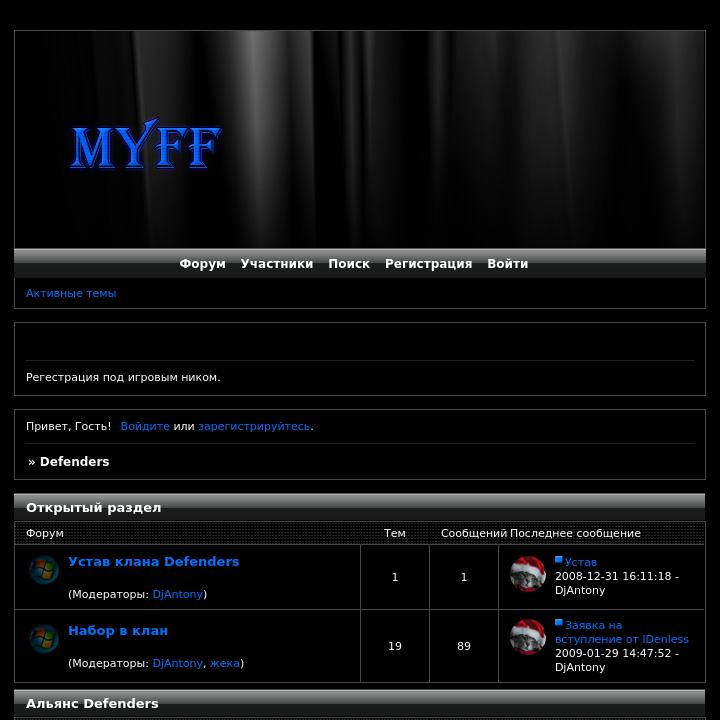This screenshot has height=720, width=720.
Task: Open Поиск in the navigation bar
Action: pyautogui.click(x=349, y=264)
